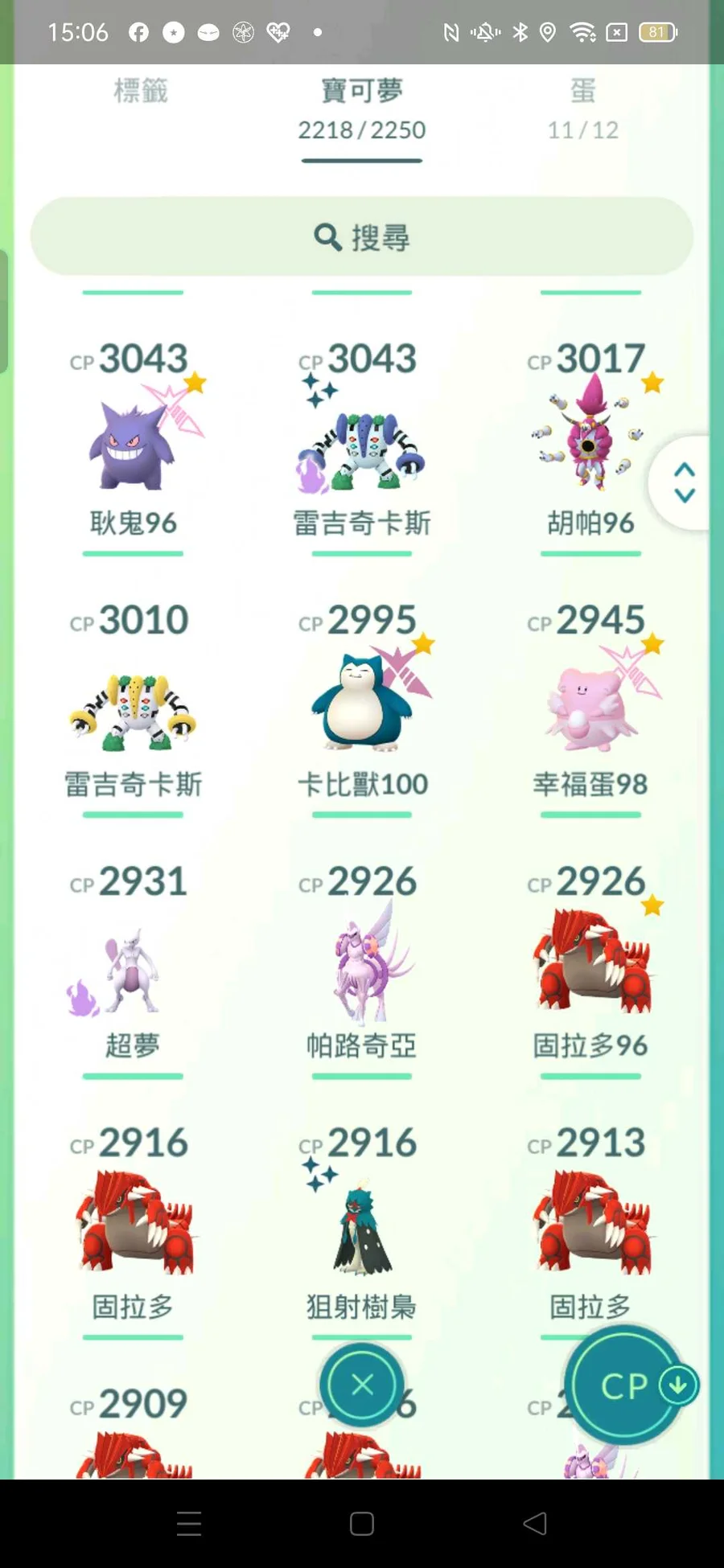This screenshot has height=1568, width=724.
Task: Go back with the system back button
Action: click(x=535, y=1523)
